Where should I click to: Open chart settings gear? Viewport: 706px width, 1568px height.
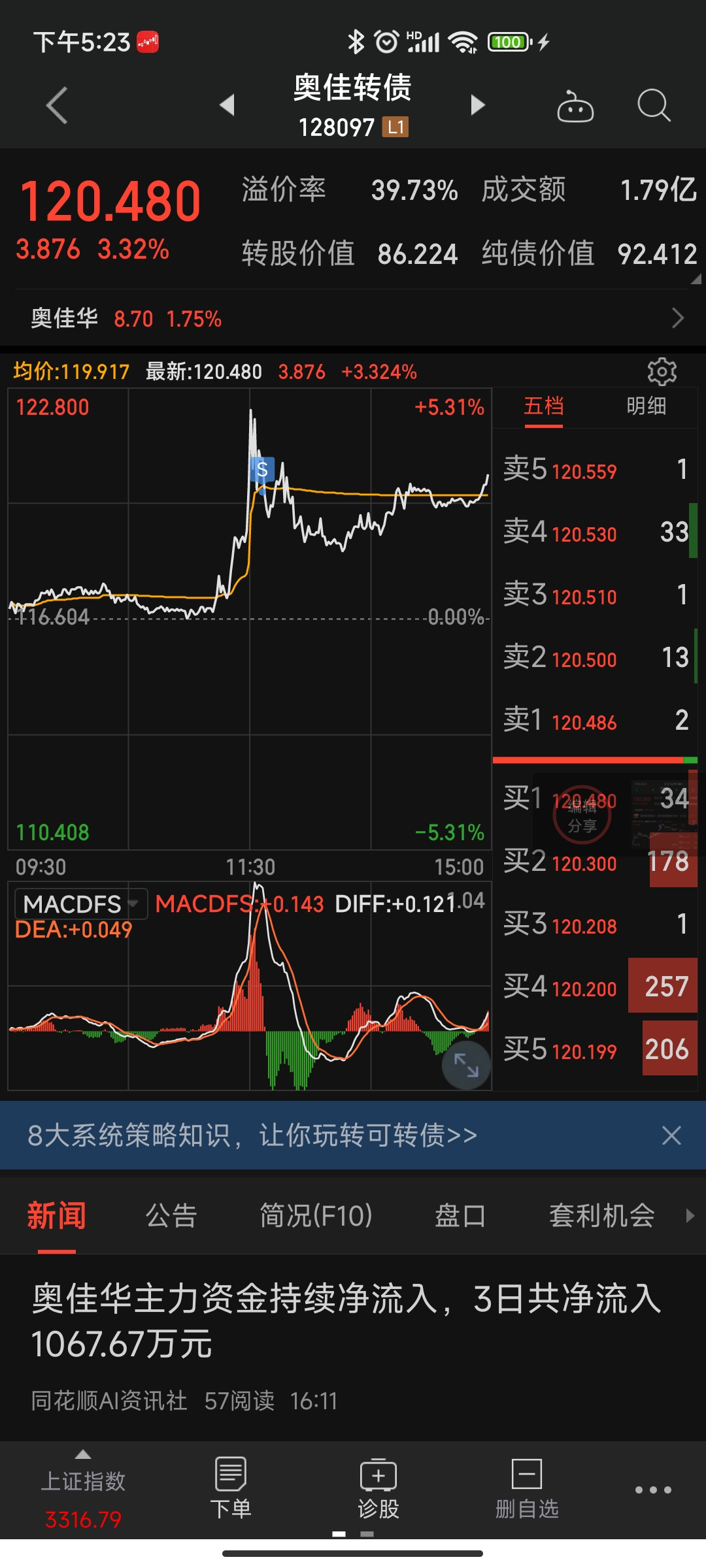662,372
